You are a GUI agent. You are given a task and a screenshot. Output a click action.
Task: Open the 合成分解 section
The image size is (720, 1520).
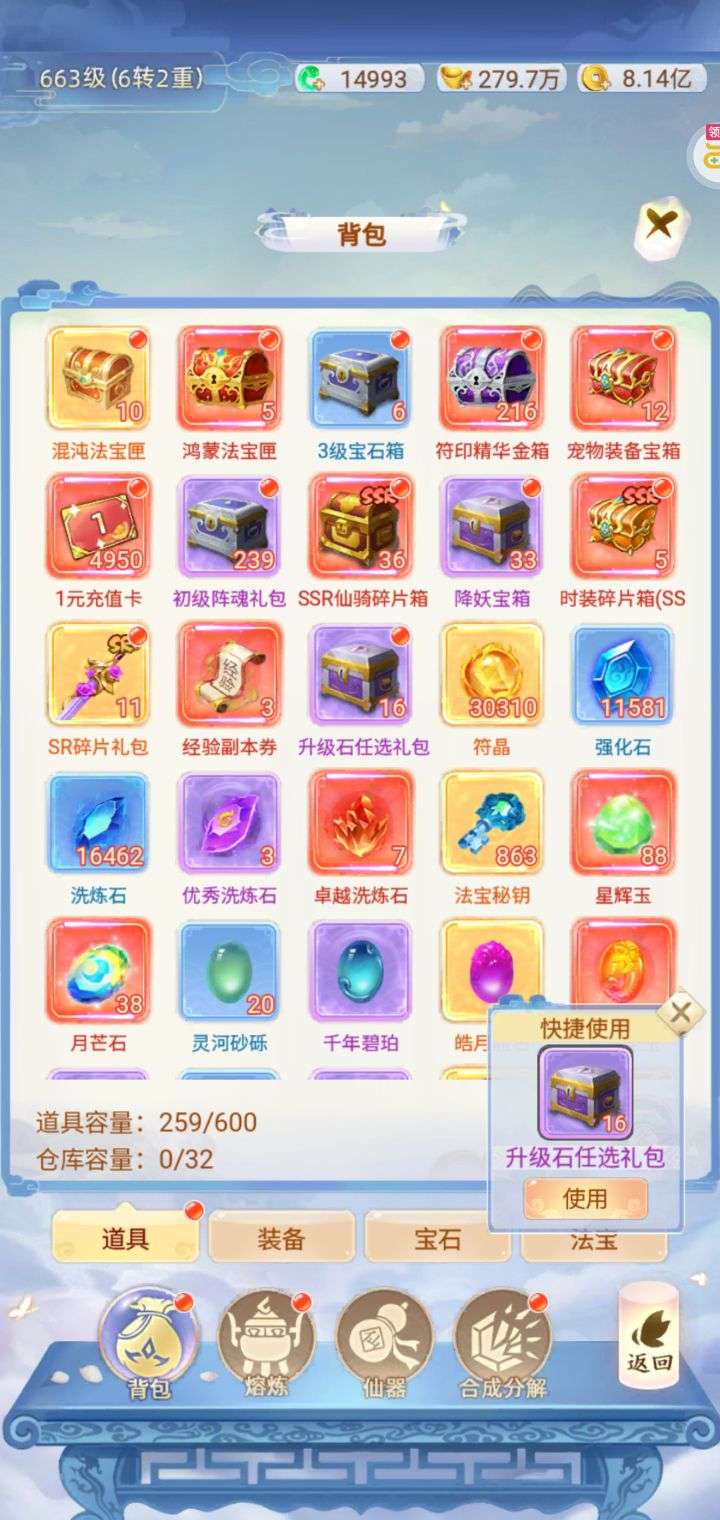point(503,1340)
